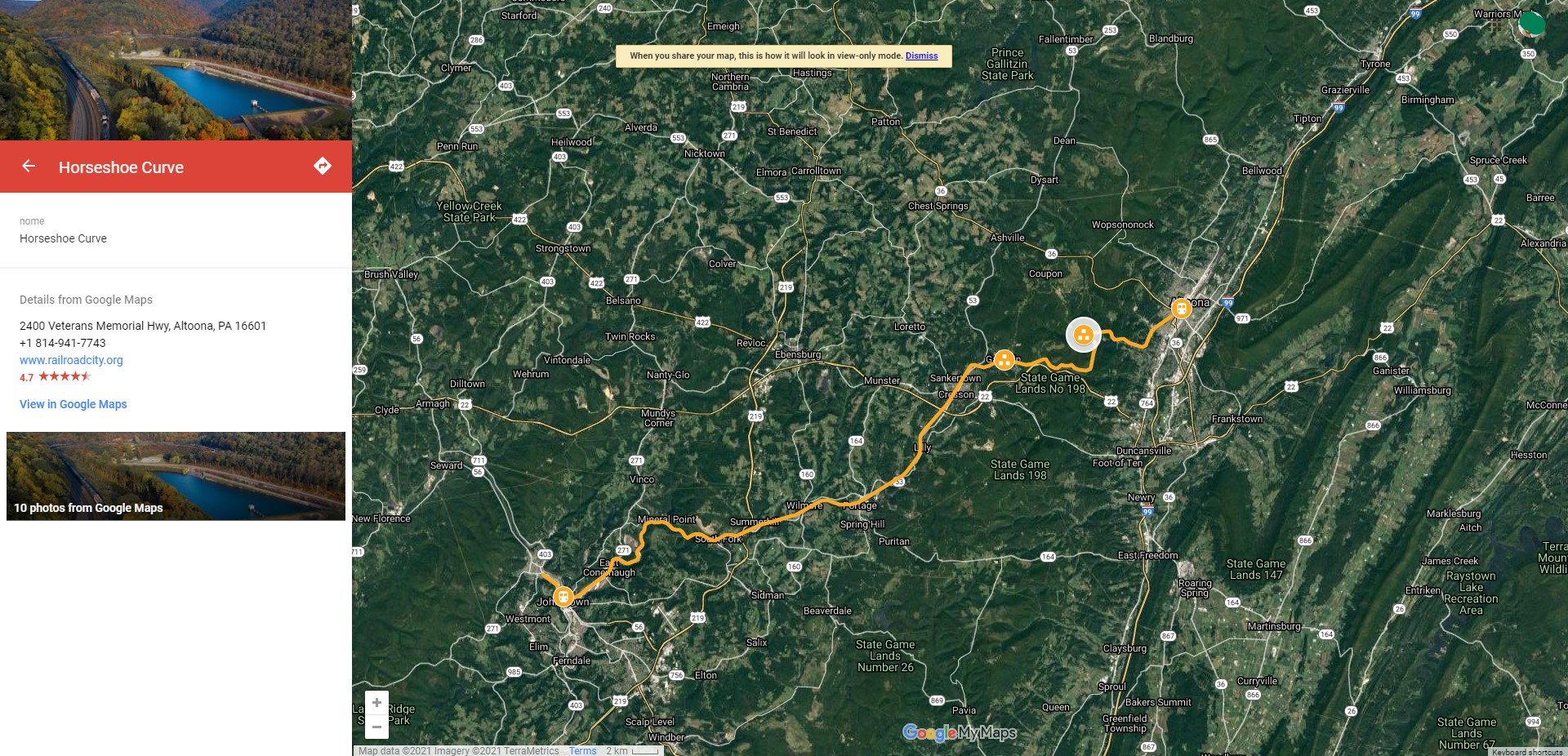Open Keyboard shortcuts for the map
The image size is (1568, 756).
point(1526,752)
